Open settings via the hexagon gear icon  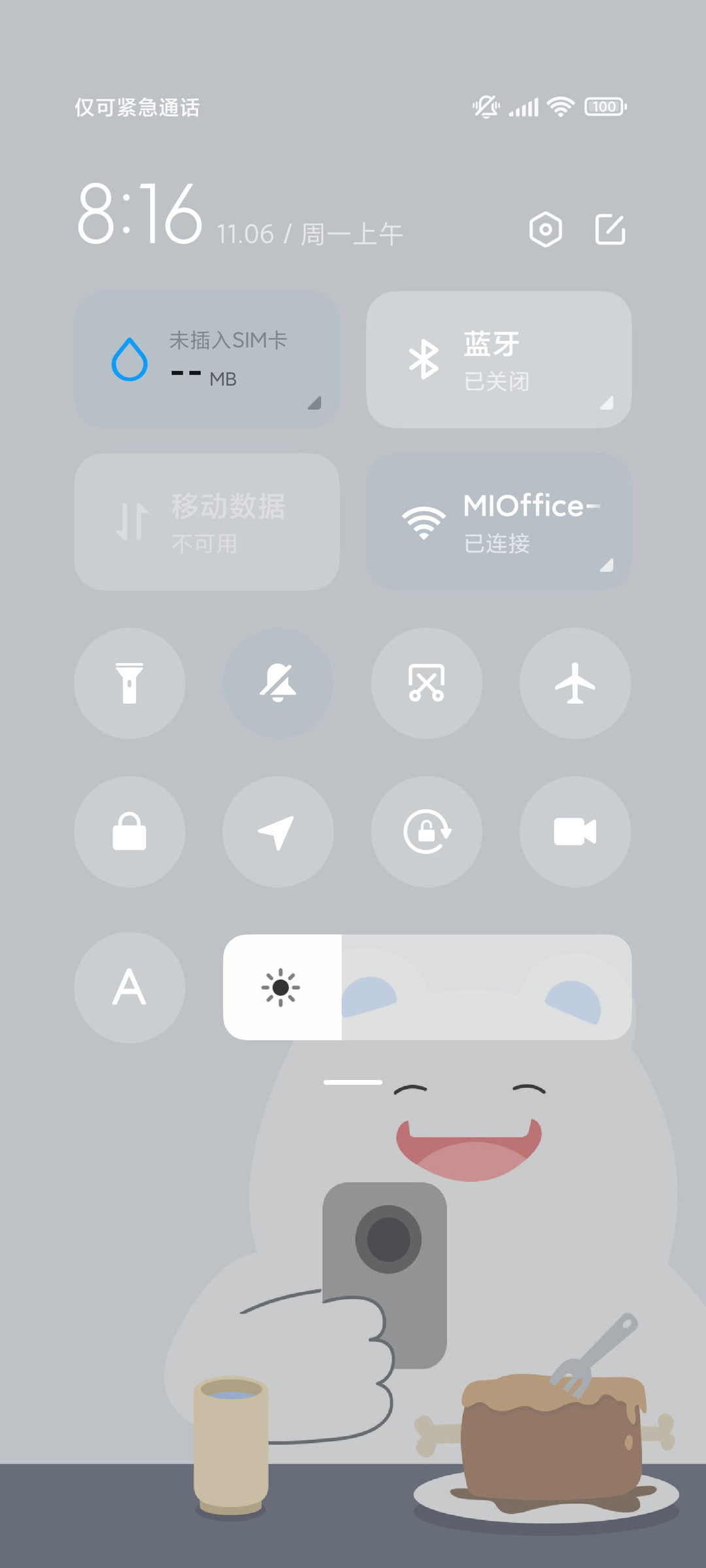[546, 229]
